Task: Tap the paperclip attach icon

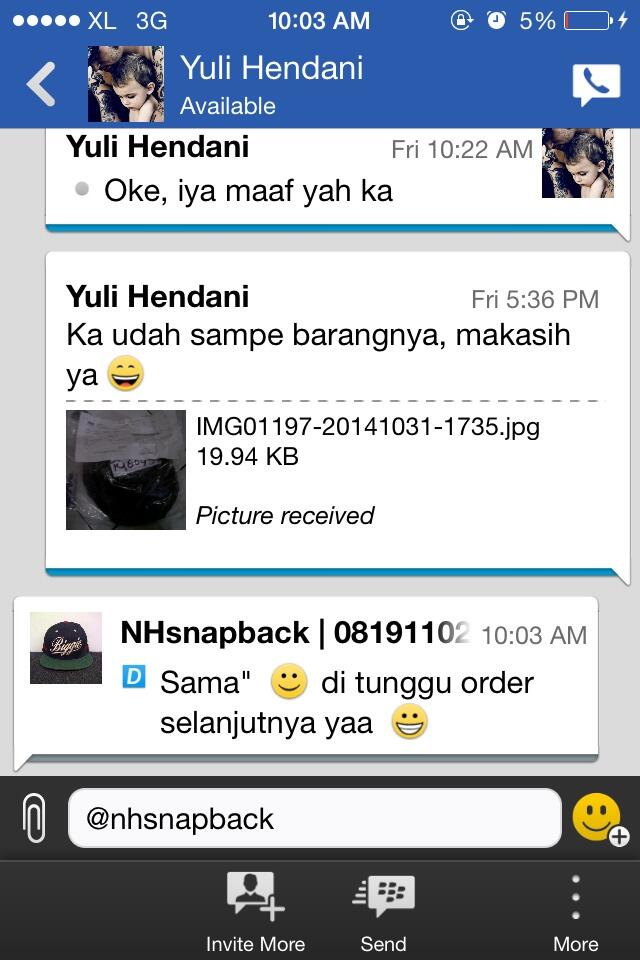Action: (33, 820)
